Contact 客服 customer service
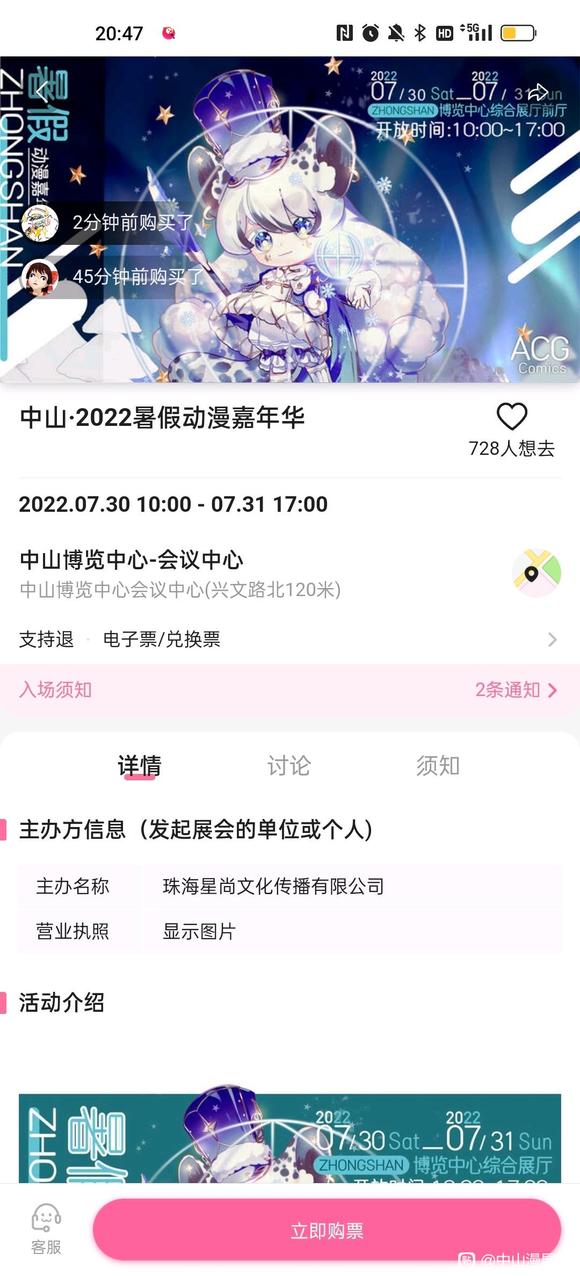Screen dimensions: 580x1276 (x=46, y=1229)
